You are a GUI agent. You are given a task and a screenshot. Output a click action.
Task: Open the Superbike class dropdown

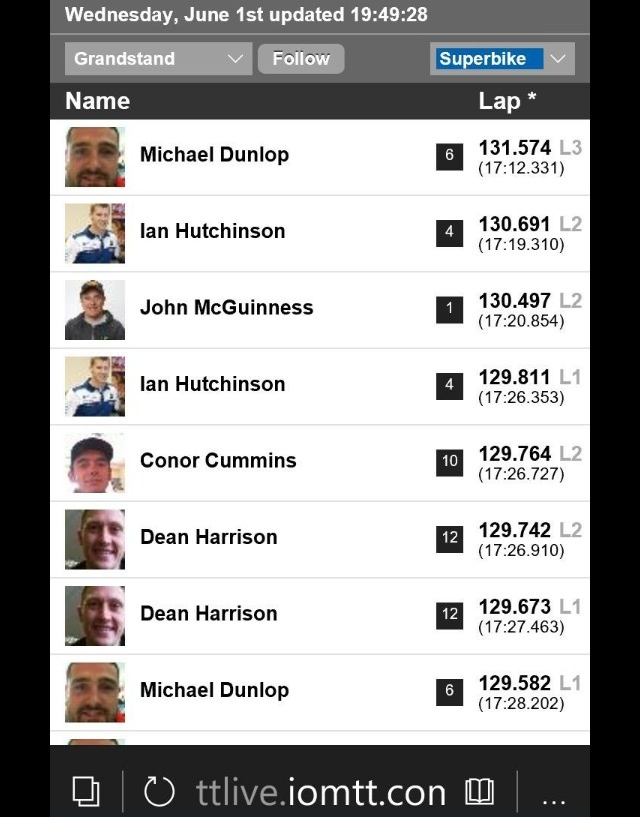click(x=501, y=59)
